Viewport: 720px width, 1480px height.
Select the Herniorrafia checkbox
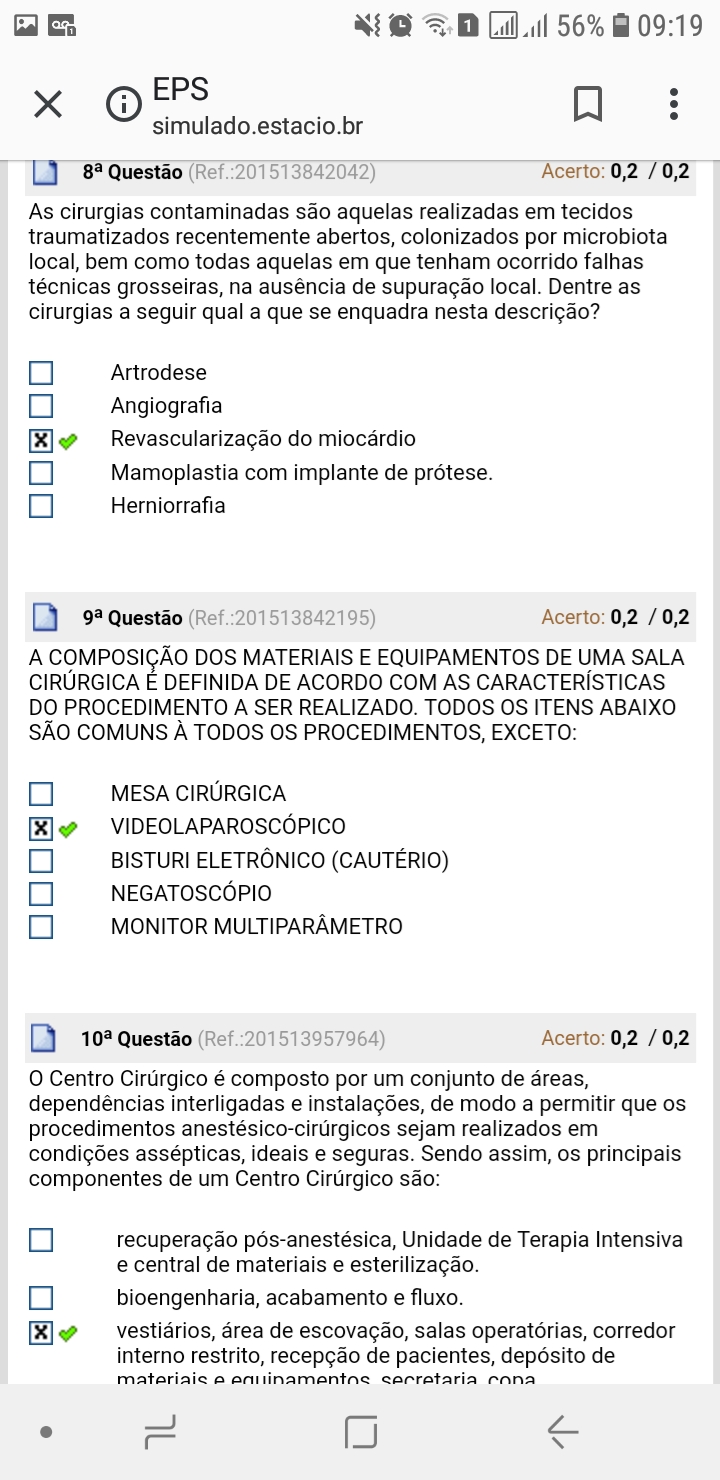(x=41, y=506)
